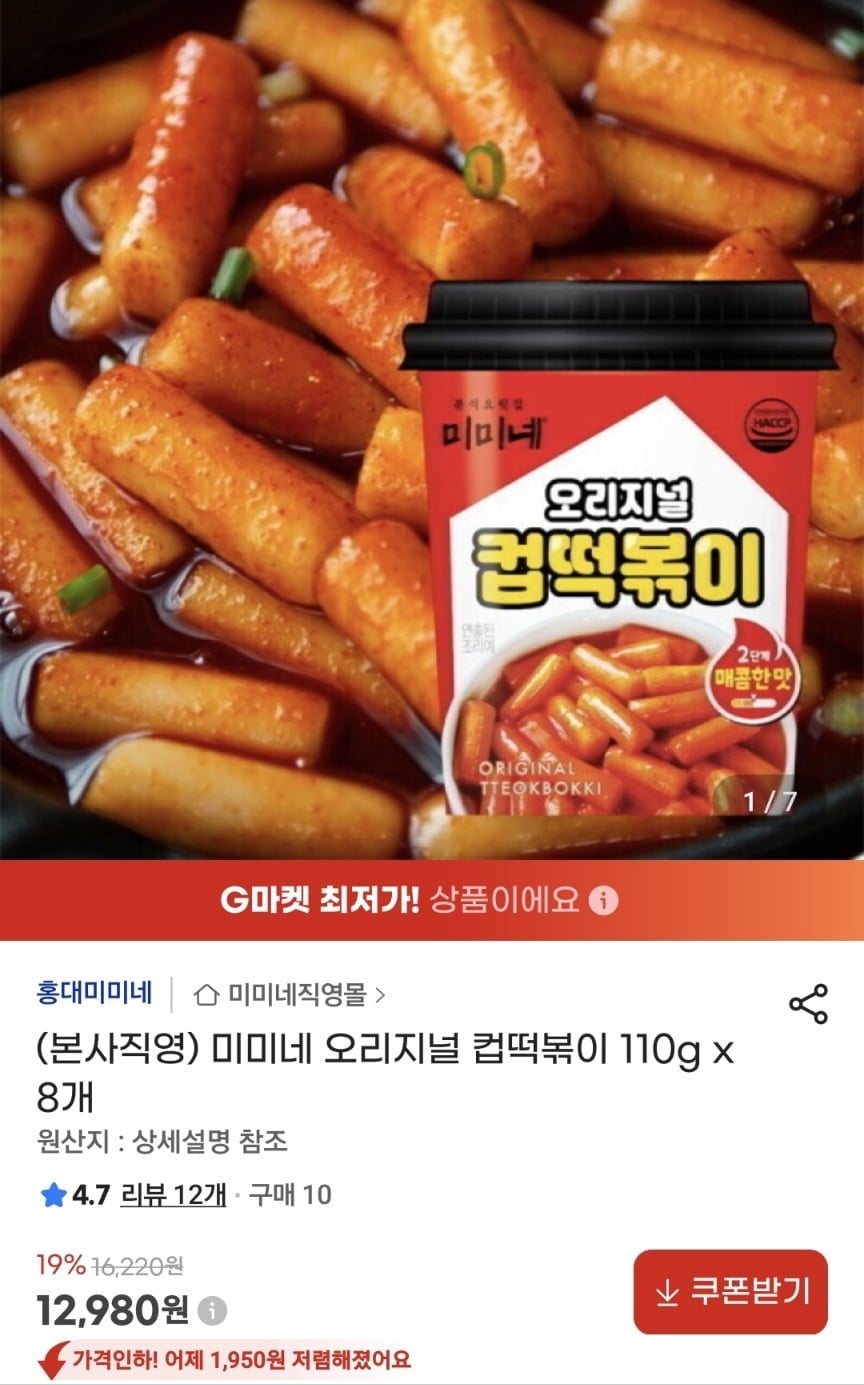This screenshot has width=864, height=1385.
Task: Share this tteokbokki product
Action: click(x=808, y=1003)
